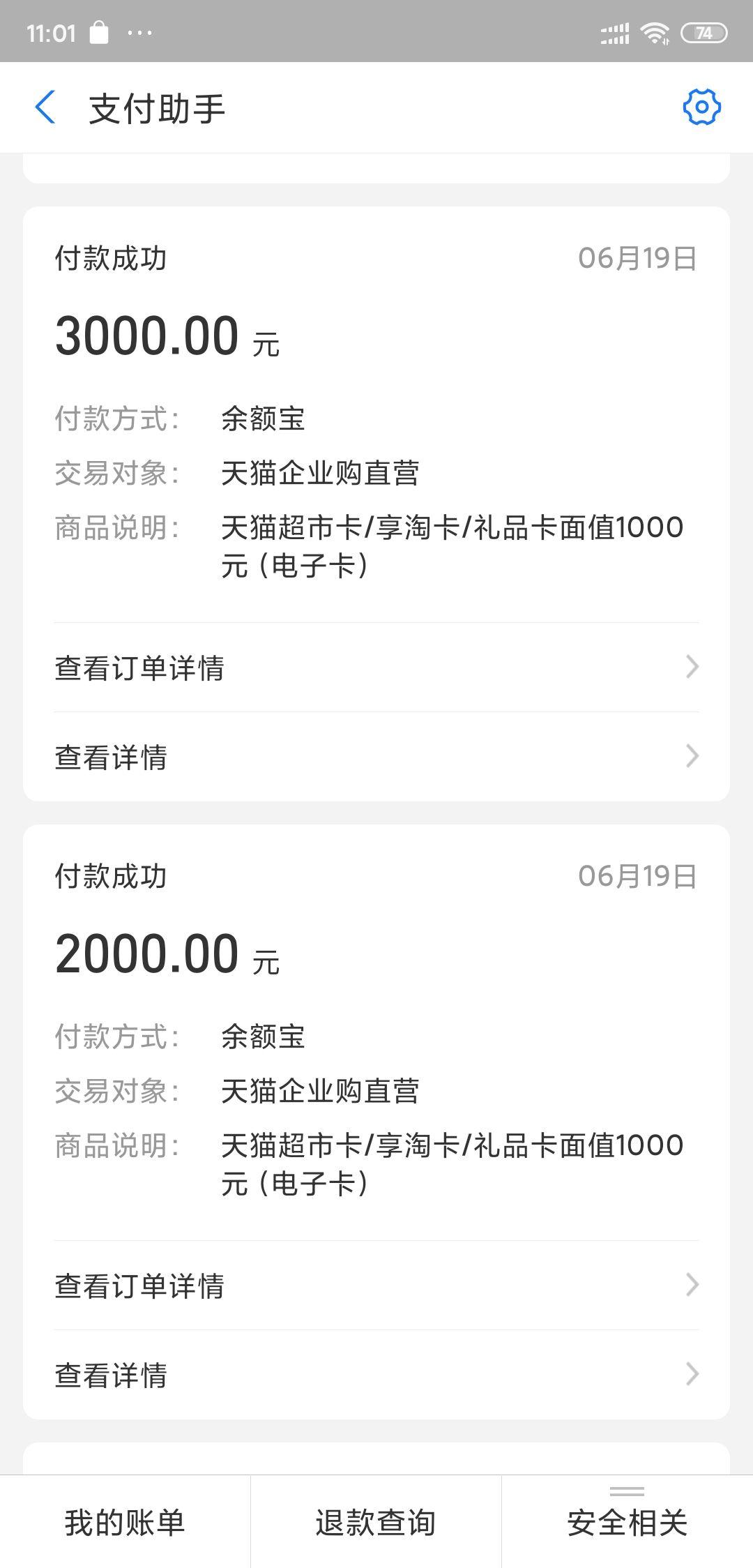
Task: Open 查看详情 for the 3000.00元 payment
Action: 376,757
